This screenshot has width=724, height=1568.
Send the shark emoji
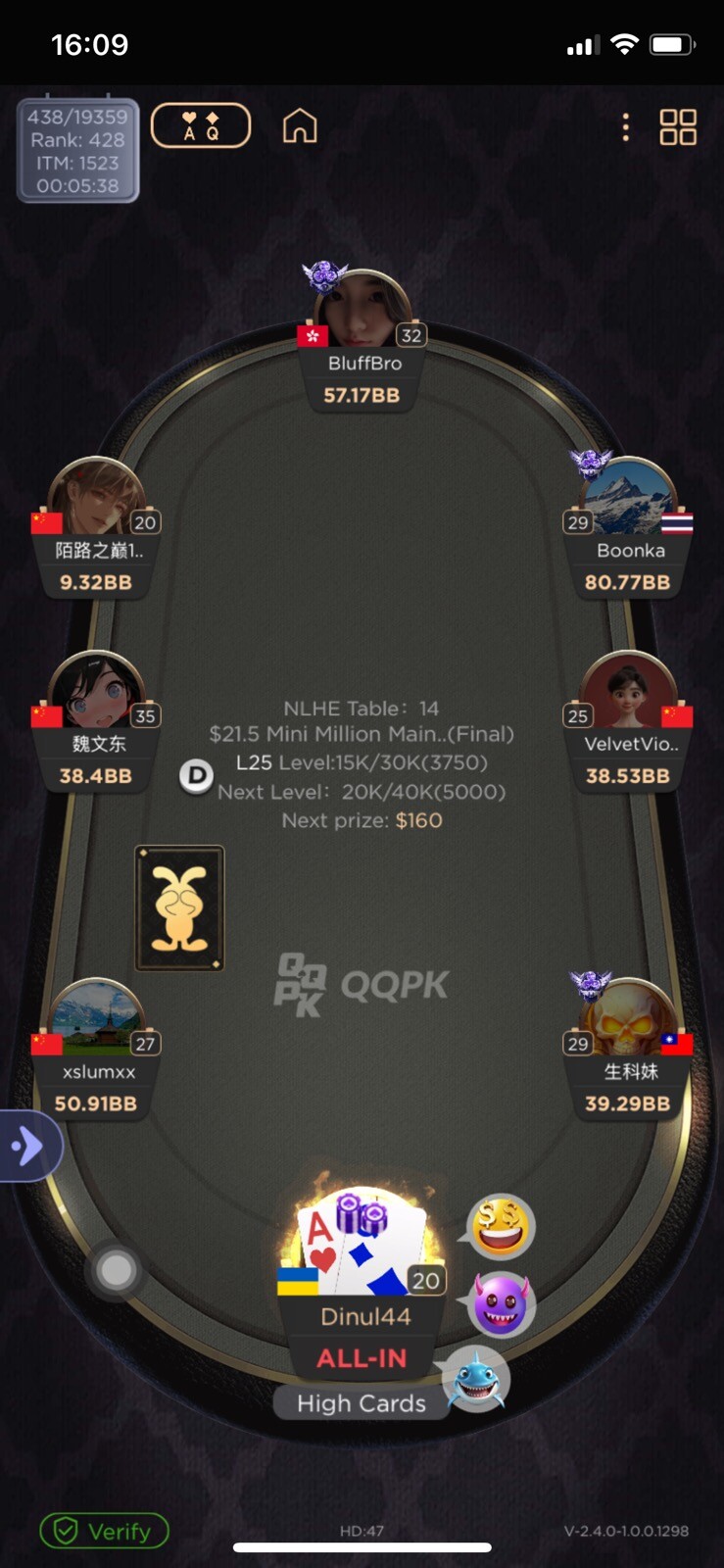point(477,1377)
